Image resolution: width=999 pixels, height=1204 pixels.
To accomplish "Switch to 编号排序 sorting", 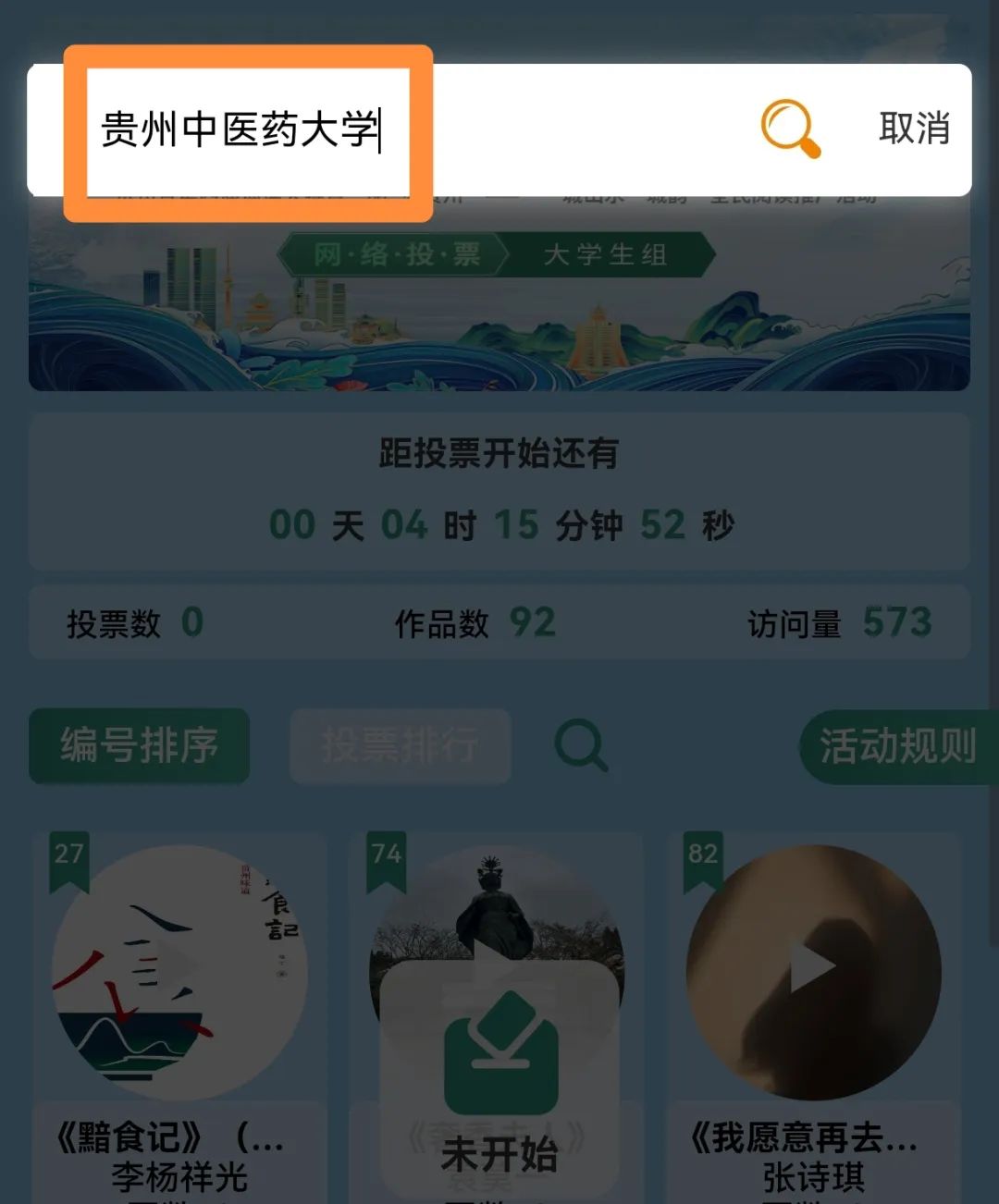I will 140,745.
